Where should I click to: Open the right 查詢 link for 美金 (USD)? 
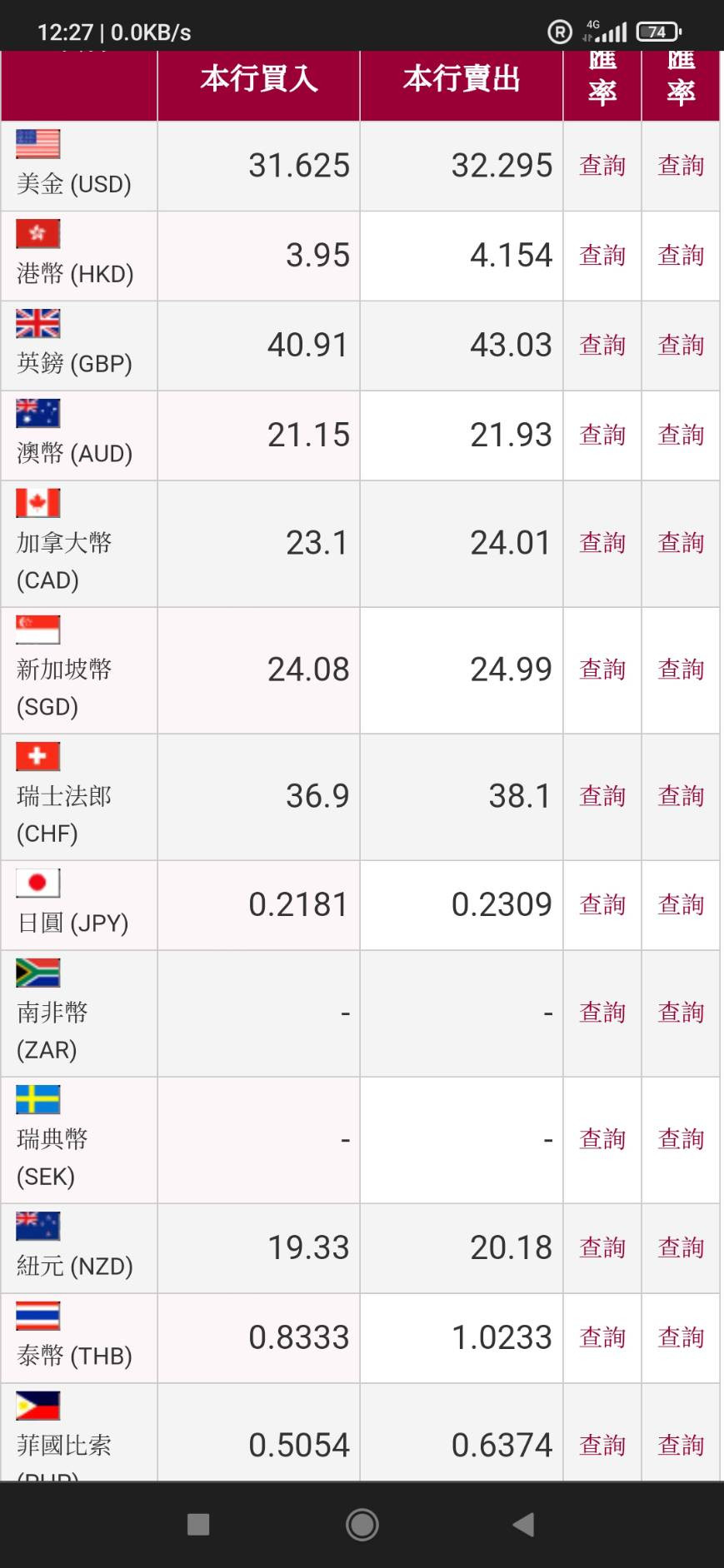[681, 166]
